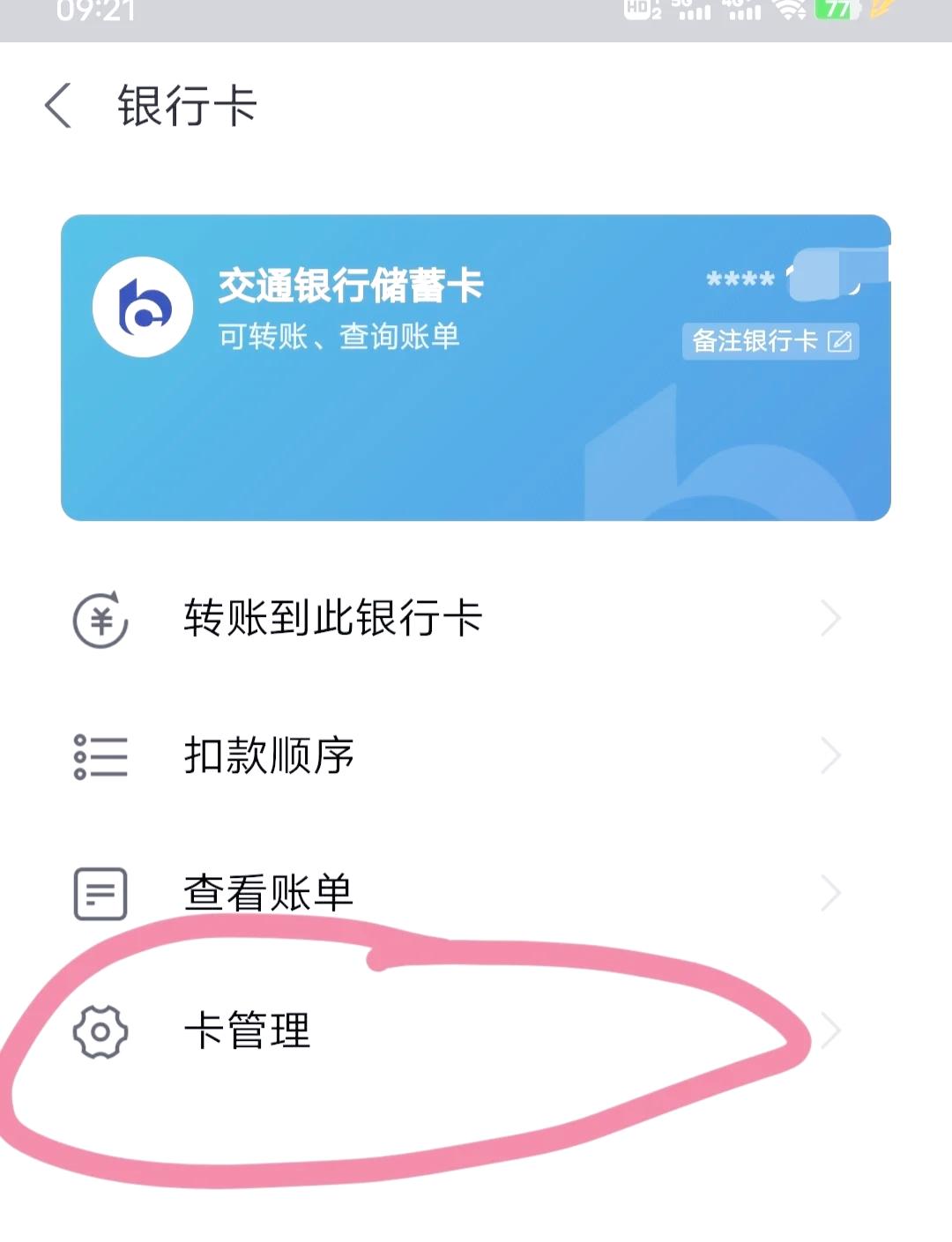Screen dimensions: 952x1242
Task: Open 转账到此银行卡 to transfer funds
Action: [332, 618]
